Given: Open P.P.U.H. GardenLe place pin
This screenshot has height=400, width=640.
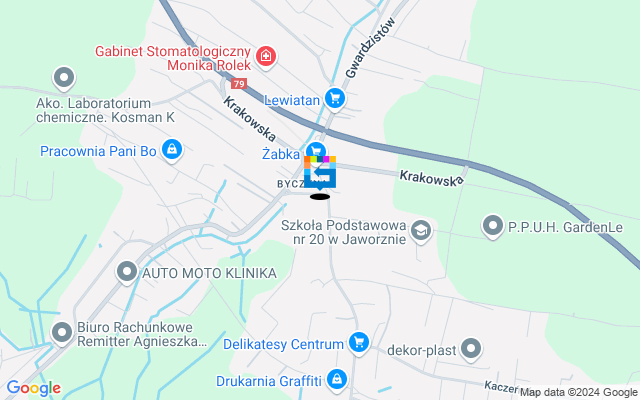Looking at the screenshot, I should click(x=492, y=227).
